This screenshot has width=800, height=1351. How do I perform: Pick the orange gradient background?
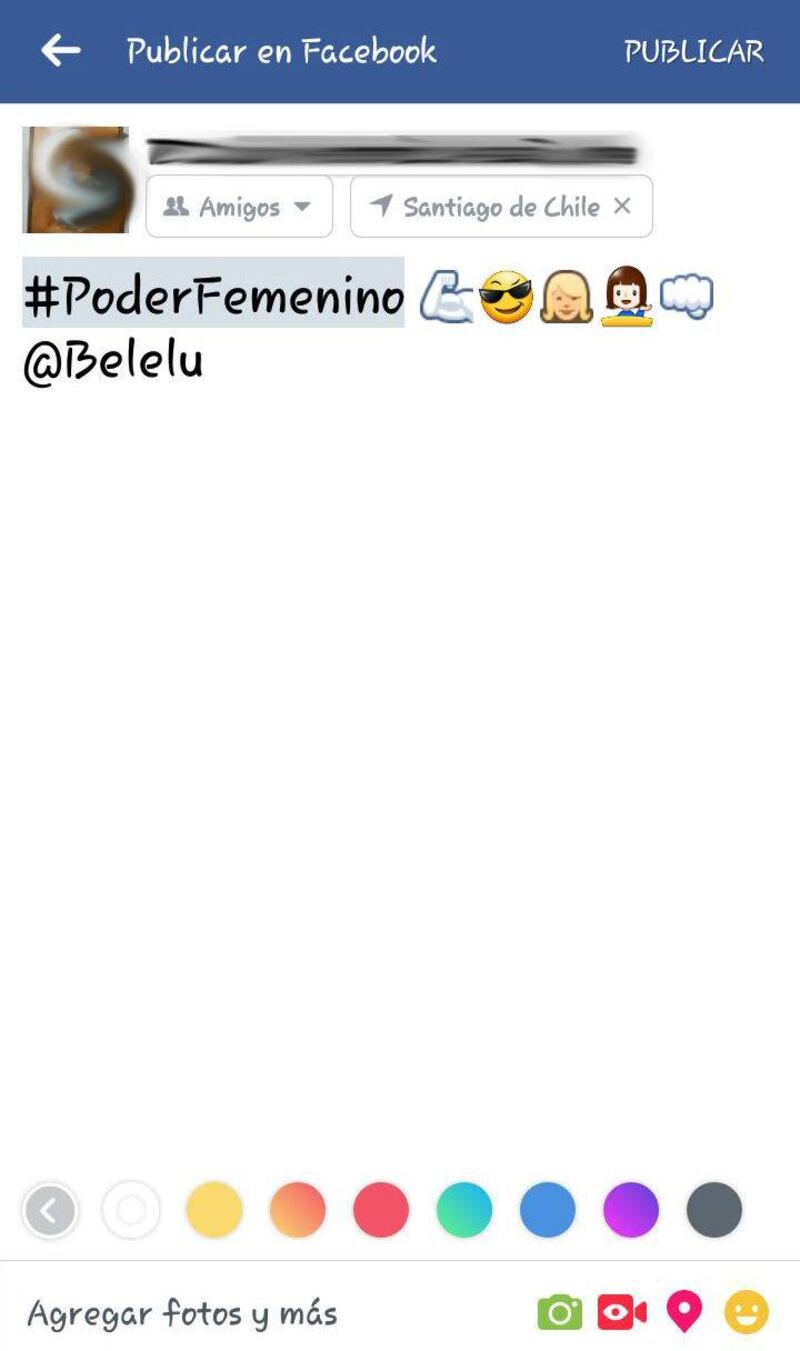click(297, 1210)
